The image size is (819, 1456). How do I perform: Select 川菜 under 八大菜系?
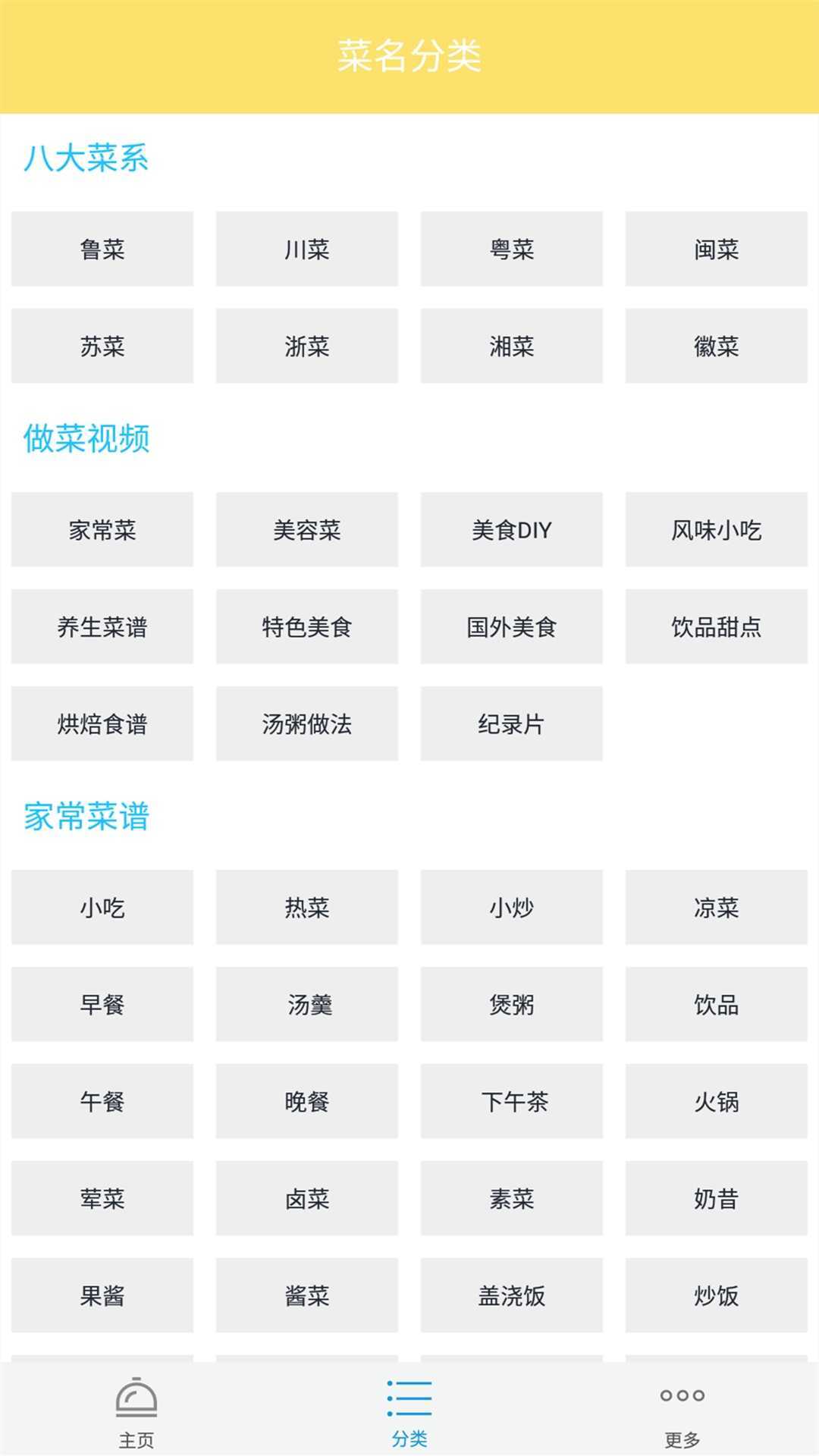(306, 249)
